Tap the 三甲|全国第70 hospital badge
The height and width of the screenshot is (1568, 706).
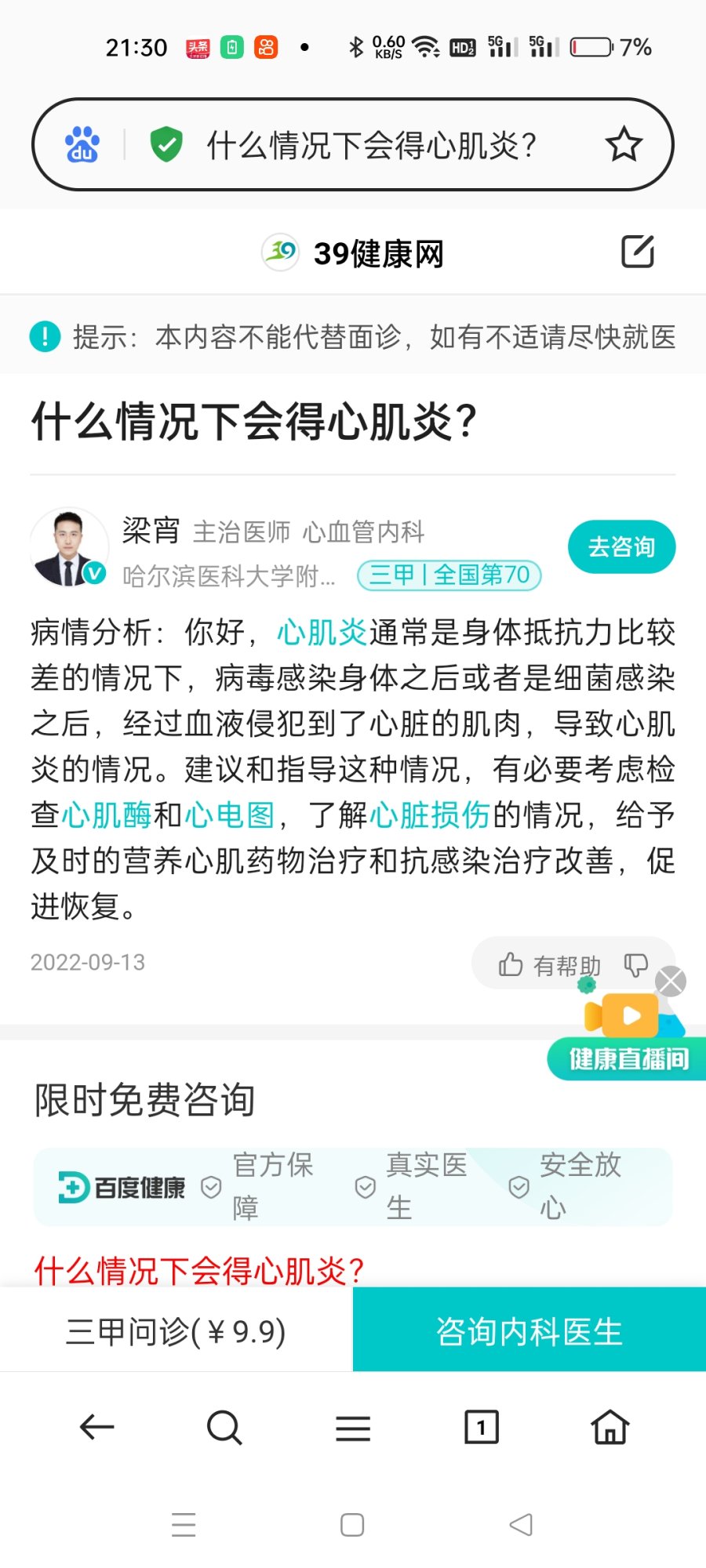click(449, 575)
